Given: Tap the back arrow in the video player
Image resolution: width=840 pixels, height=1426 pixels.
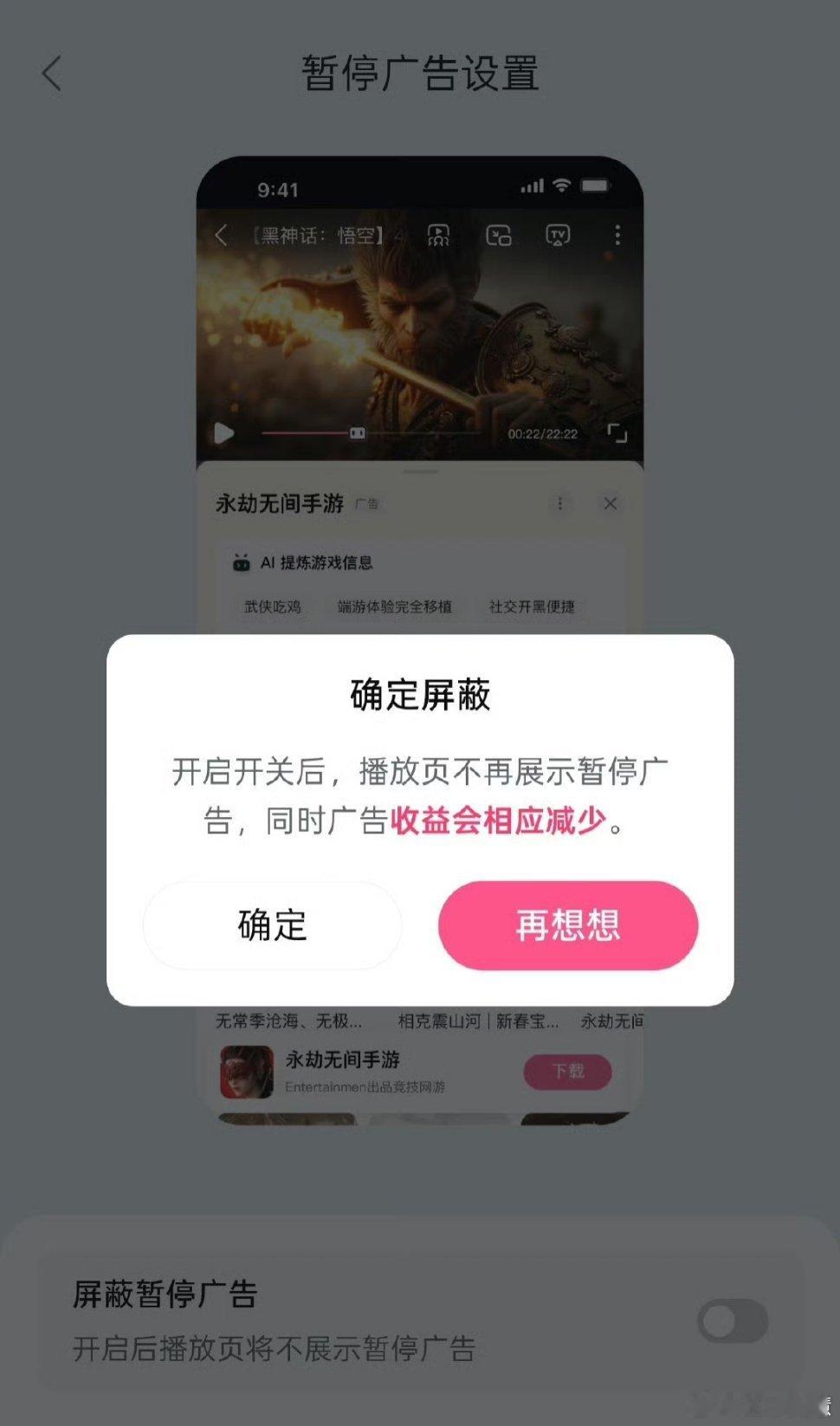Looking at the screenshot, I should tap(219, 236).
